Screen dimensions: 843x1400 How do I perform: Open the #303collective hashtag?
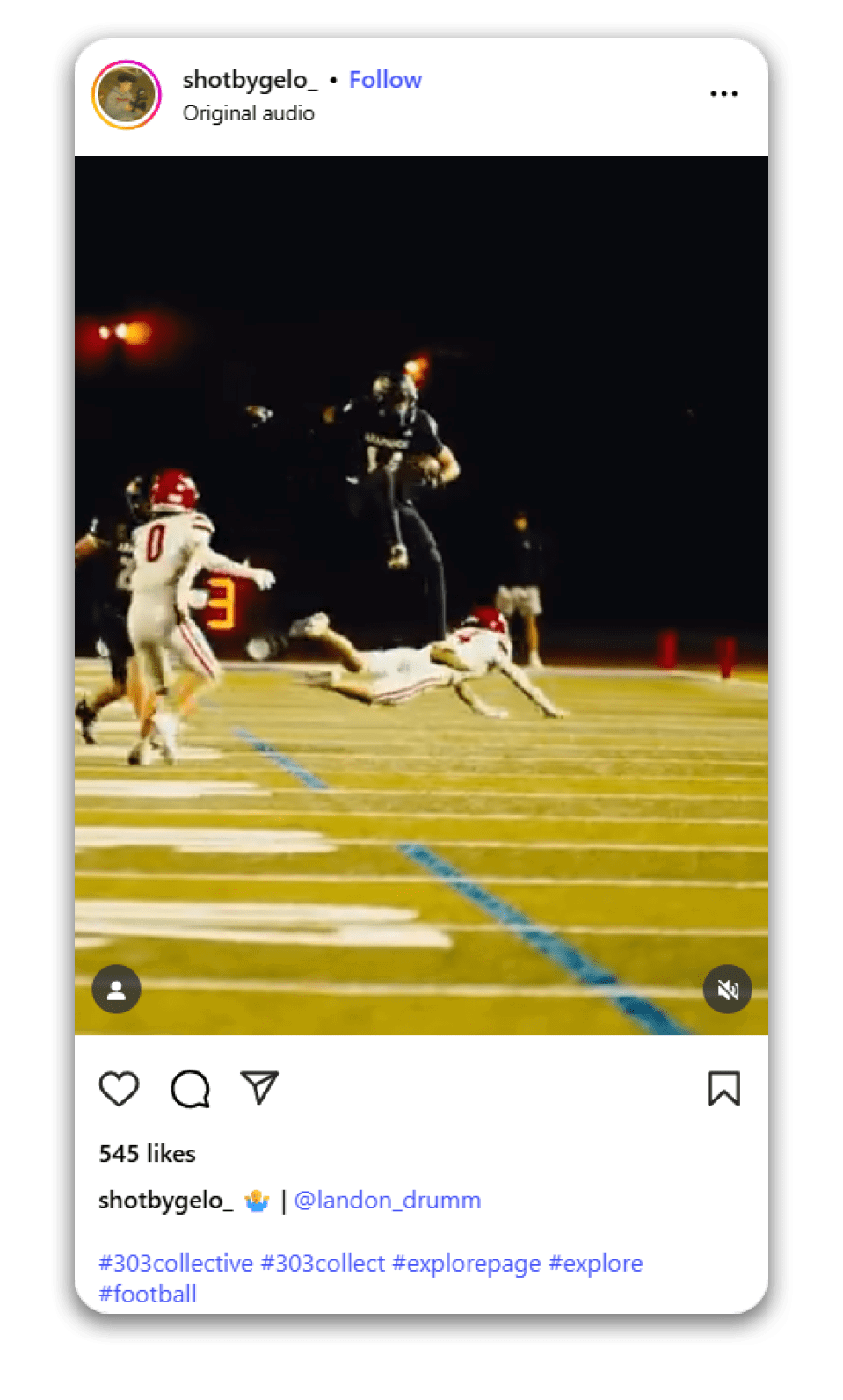coord(176,1263)
